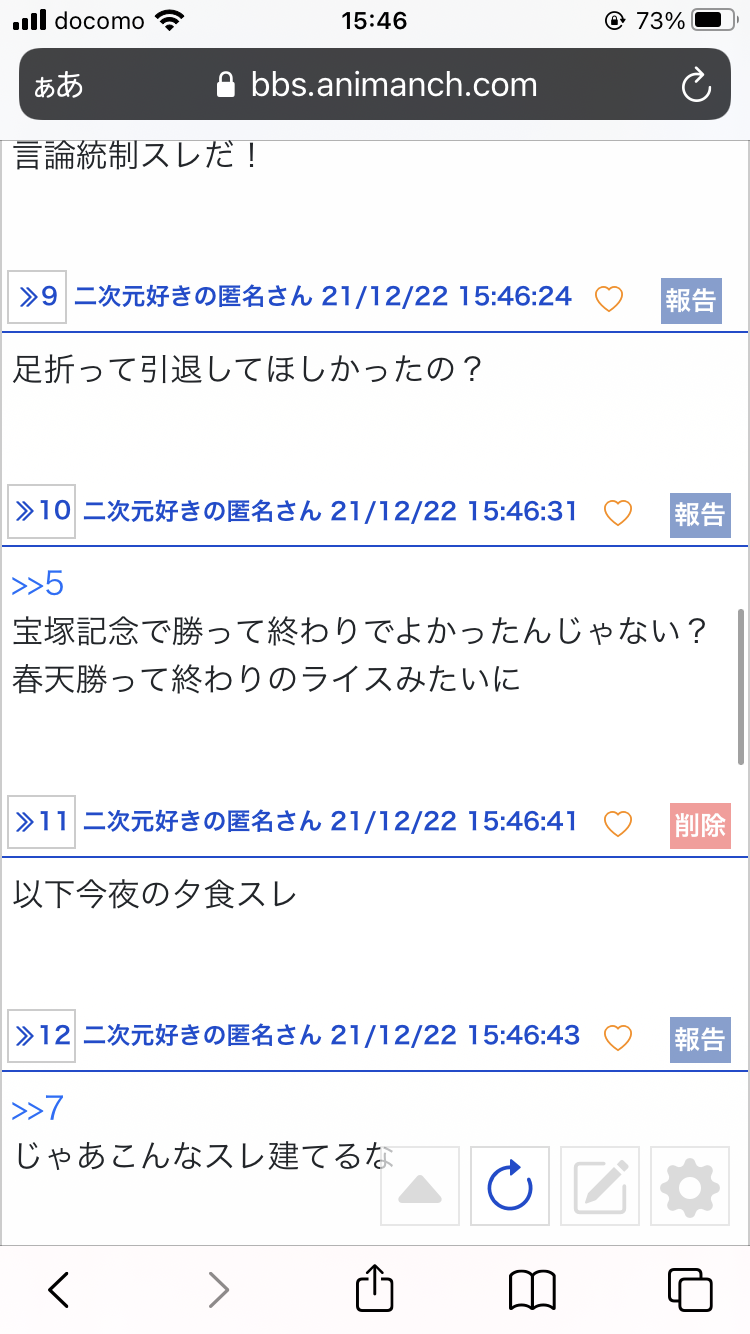Open thread settings with the gear button

click(x=690, y=1187)
